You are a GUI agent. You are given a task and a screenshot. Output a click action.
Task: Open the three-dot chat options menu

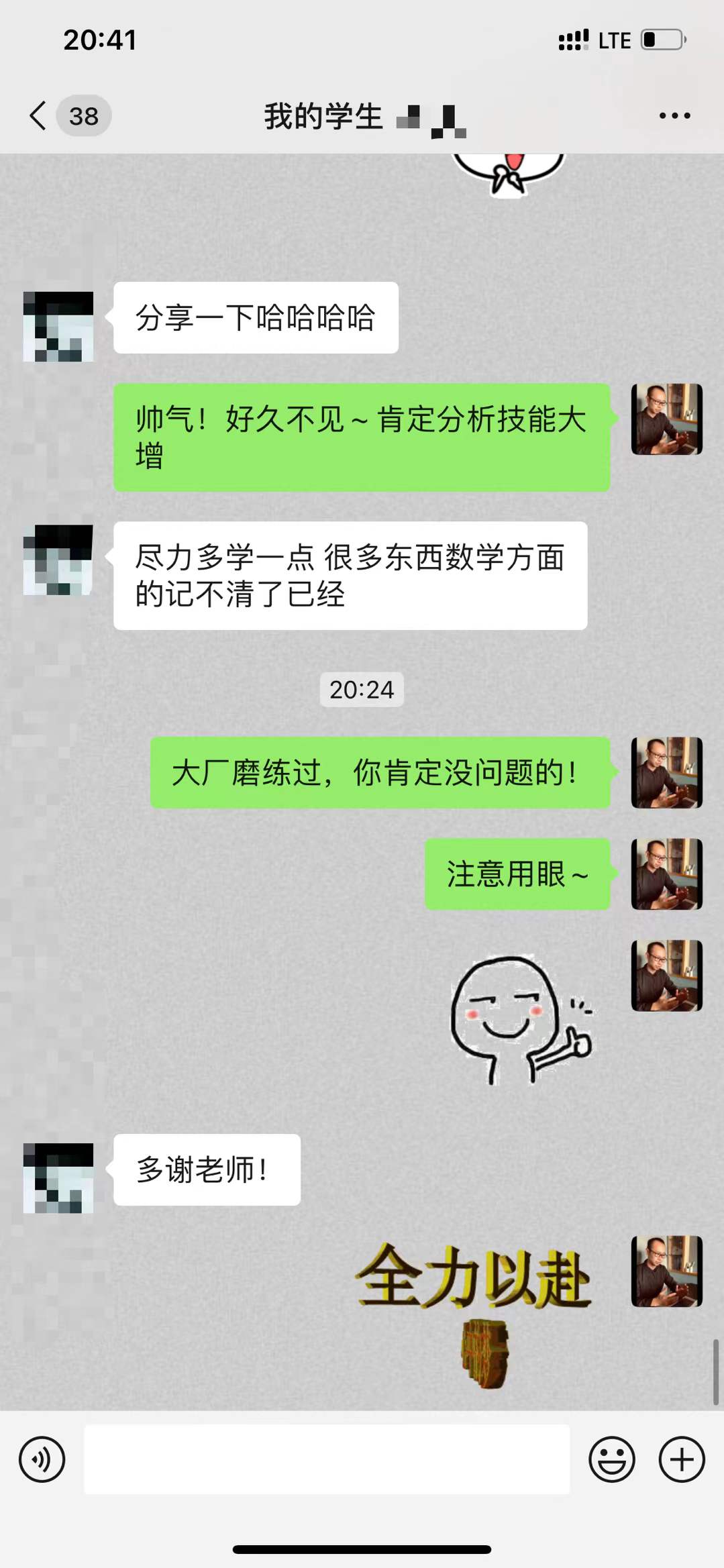(x=674, y=116)
